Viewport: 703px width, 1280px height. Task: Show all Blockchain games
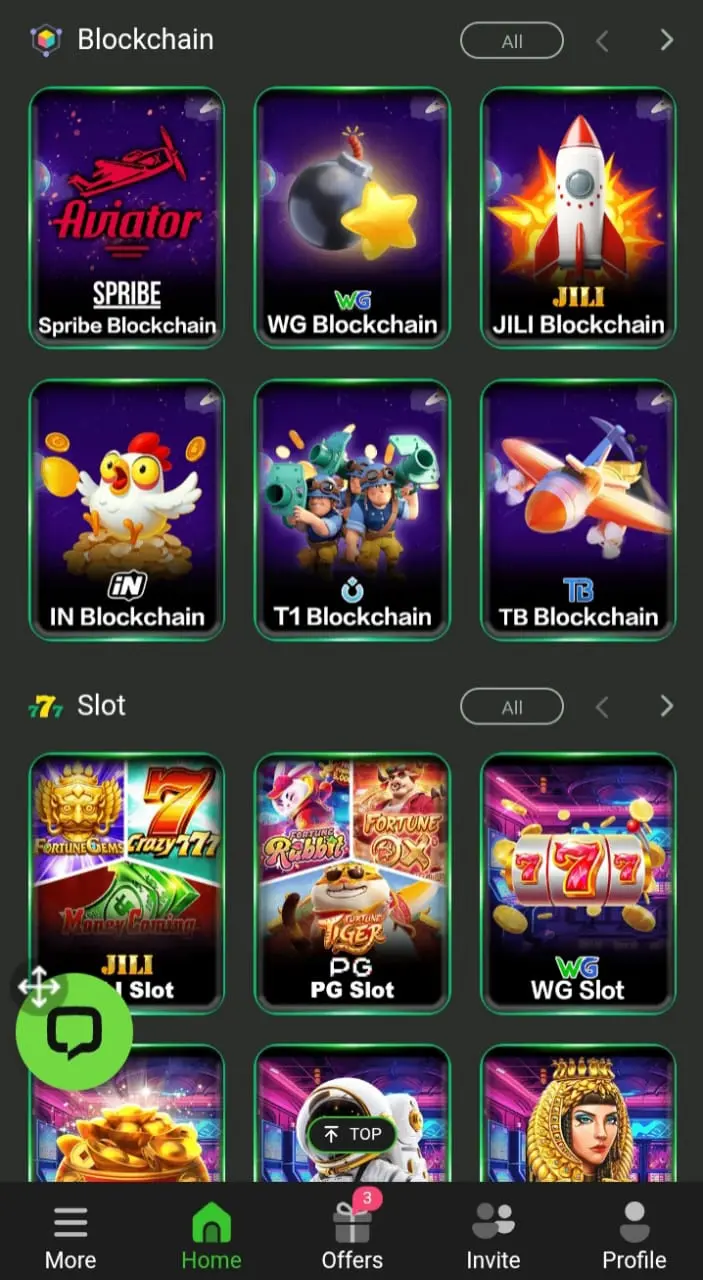(x=512, y=41)
